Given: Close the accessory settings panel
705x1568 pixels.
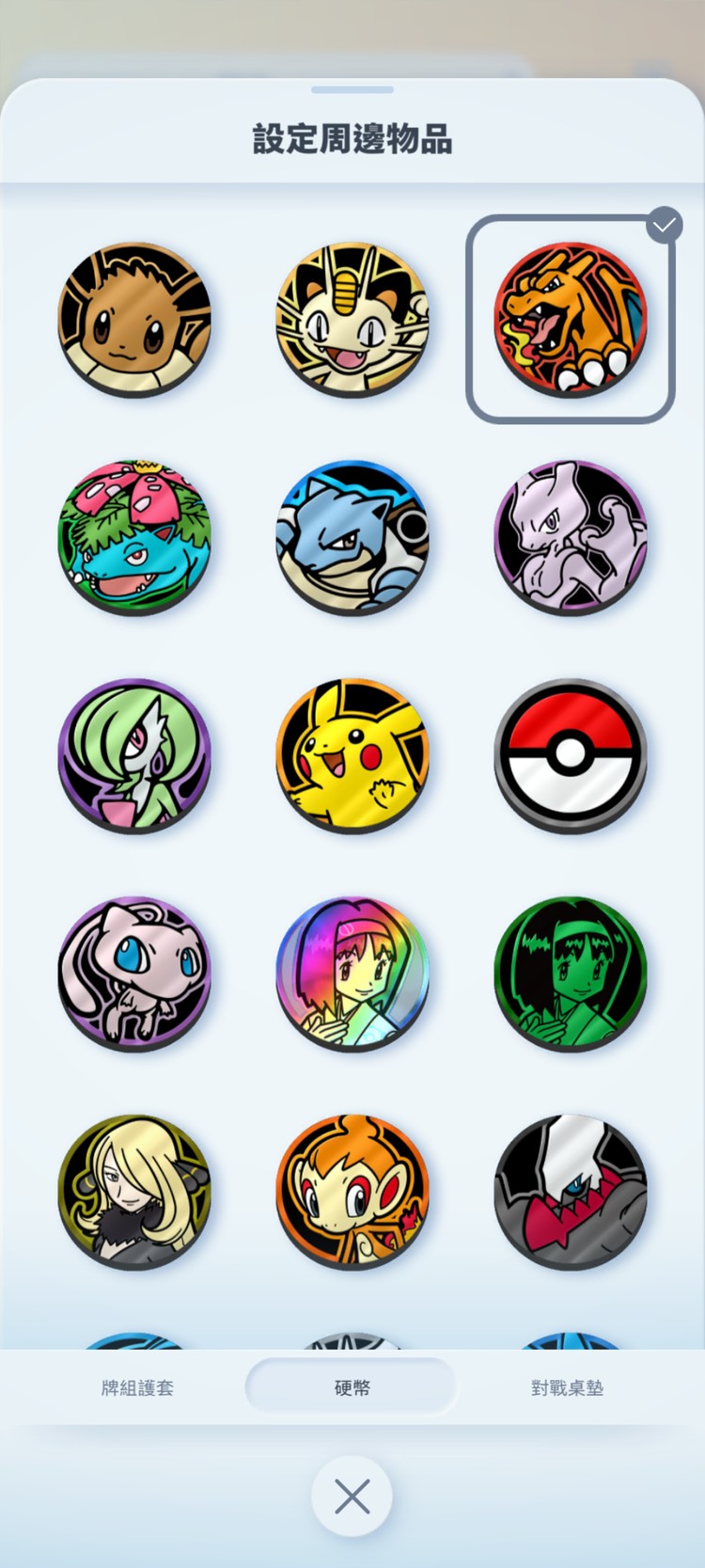Looking at the screenshot, I should click(x=352, y=1497).
